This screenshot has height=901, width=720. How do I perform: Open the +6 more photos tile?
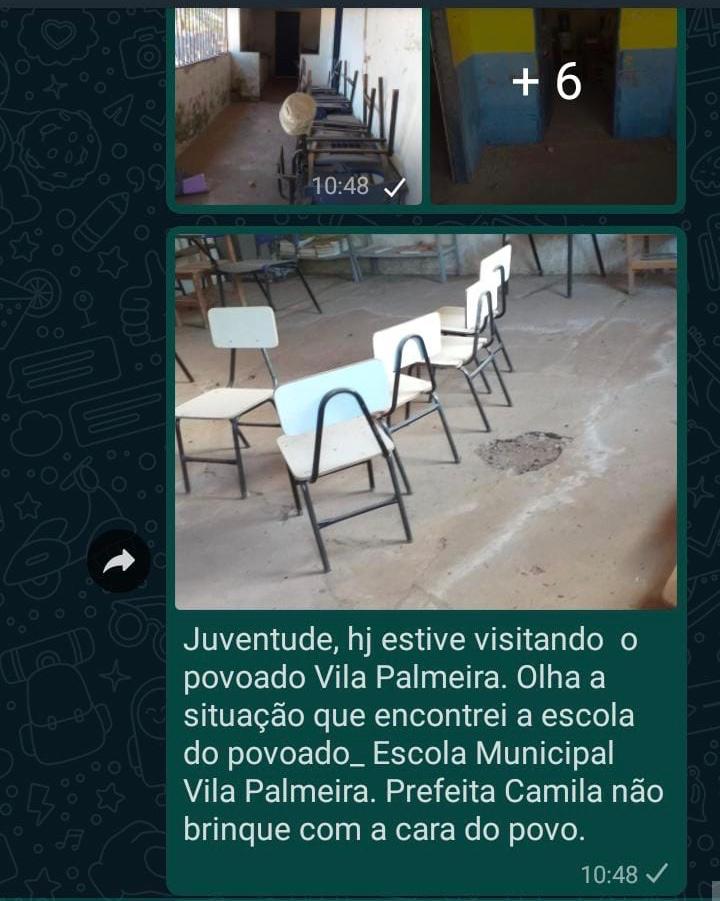coord(553,106)
